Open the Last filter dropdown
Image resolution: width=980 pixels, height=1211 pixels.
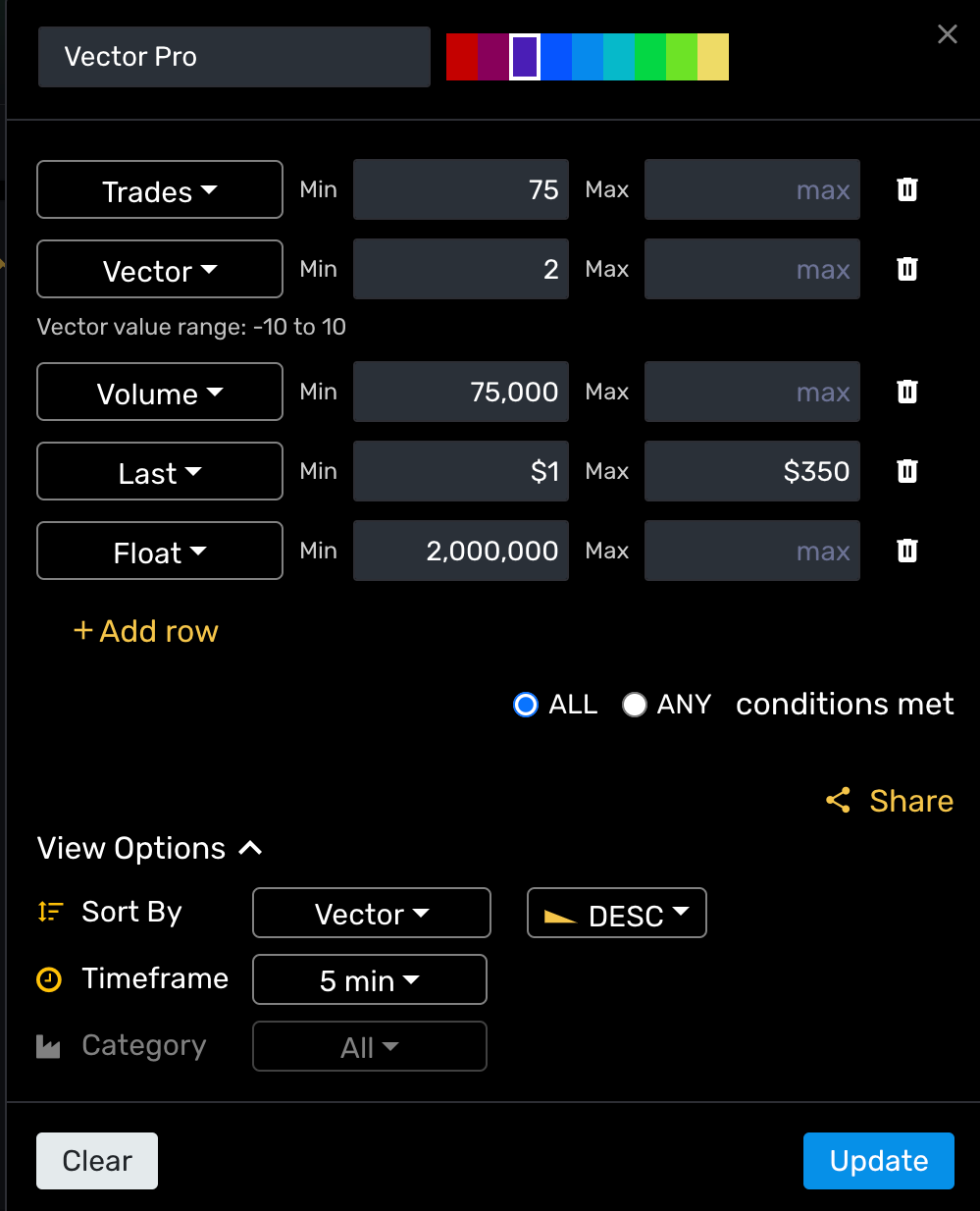[x=160, y=472]
